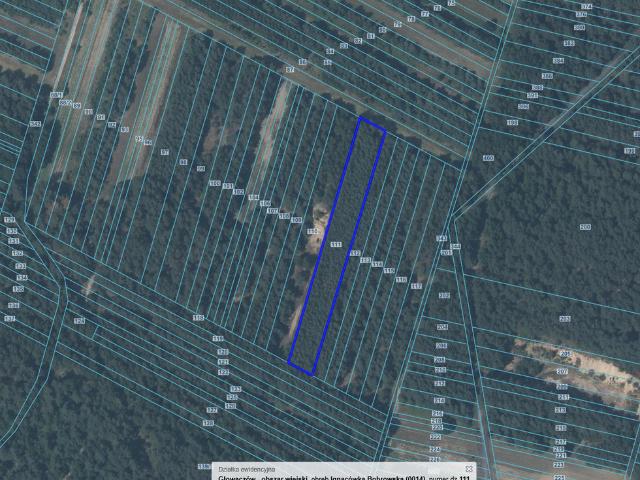This screenshot has height=480, width=640.
Task: Close the Działka ewidencyjna info popup
Action: click(469, 468)
